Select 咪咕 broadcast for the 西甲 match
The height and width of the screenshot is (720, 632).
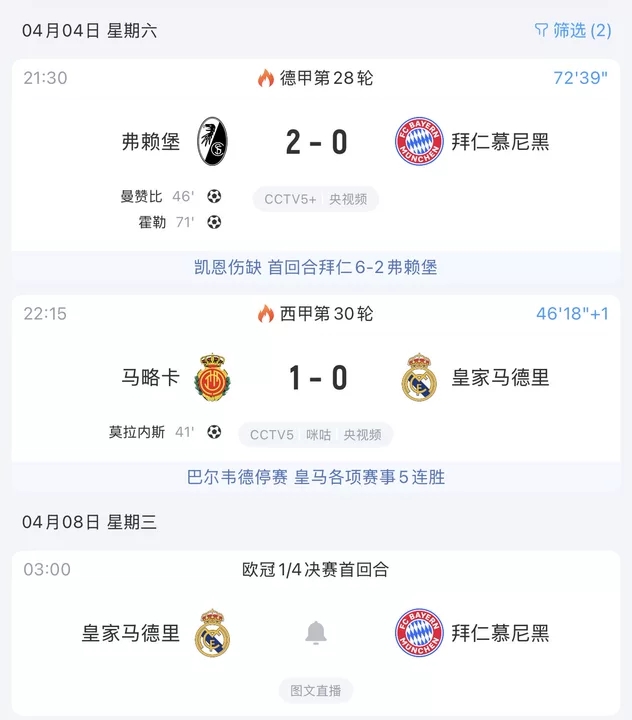(x=318, y=435)
